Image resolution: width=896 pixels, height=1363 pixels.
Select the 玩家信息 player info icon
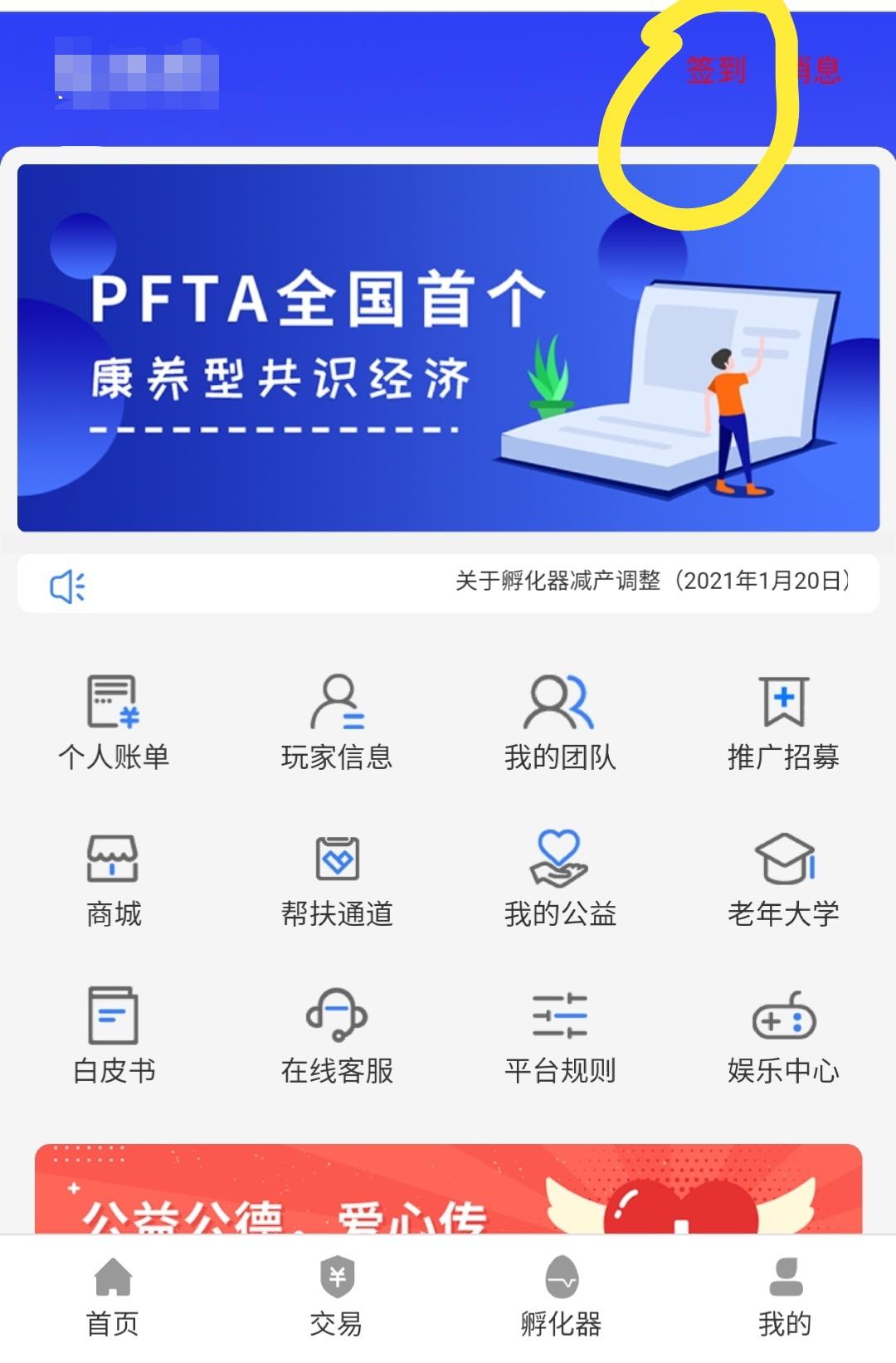click(336, 720)
